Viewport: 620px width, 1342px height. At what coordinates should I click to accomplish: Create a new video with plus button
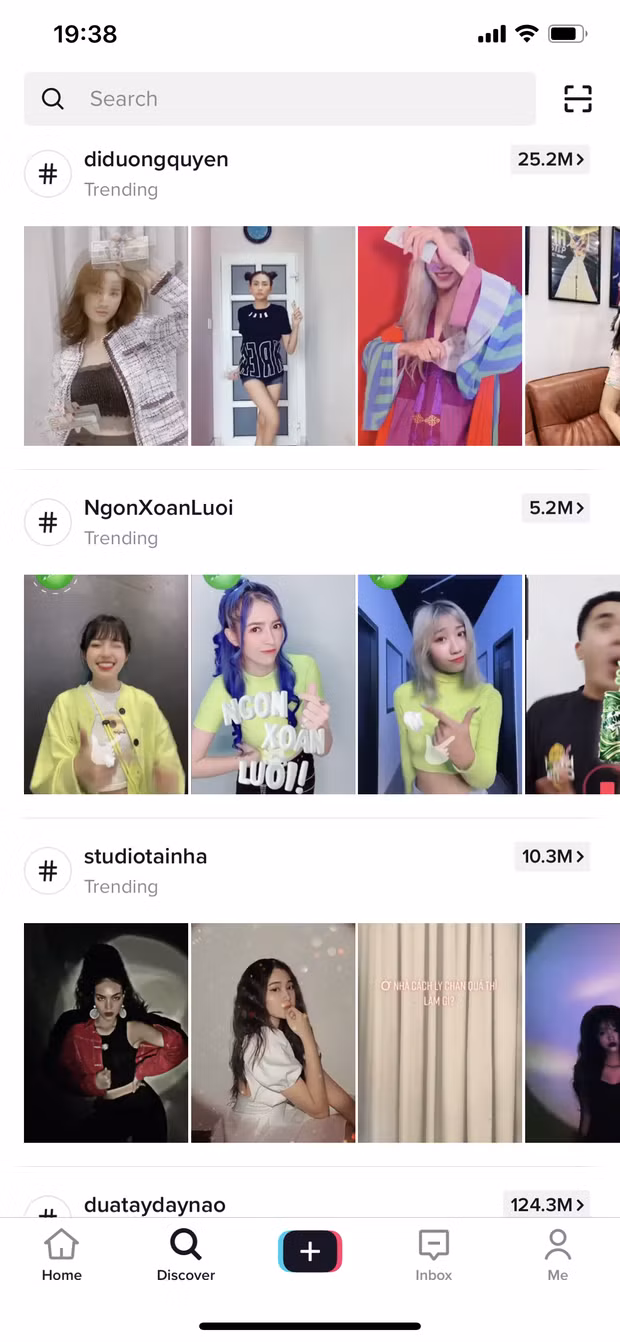tap(310, 1252)
